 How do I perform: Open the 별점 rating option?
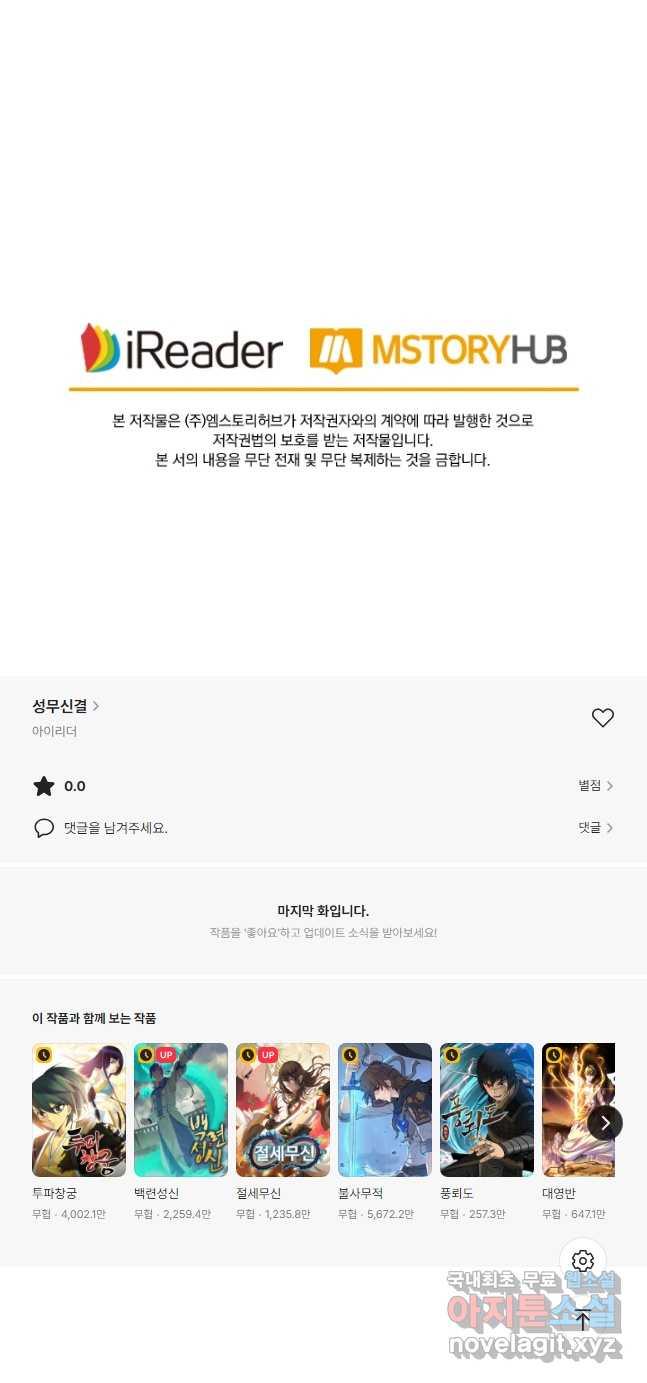[595, 786]
